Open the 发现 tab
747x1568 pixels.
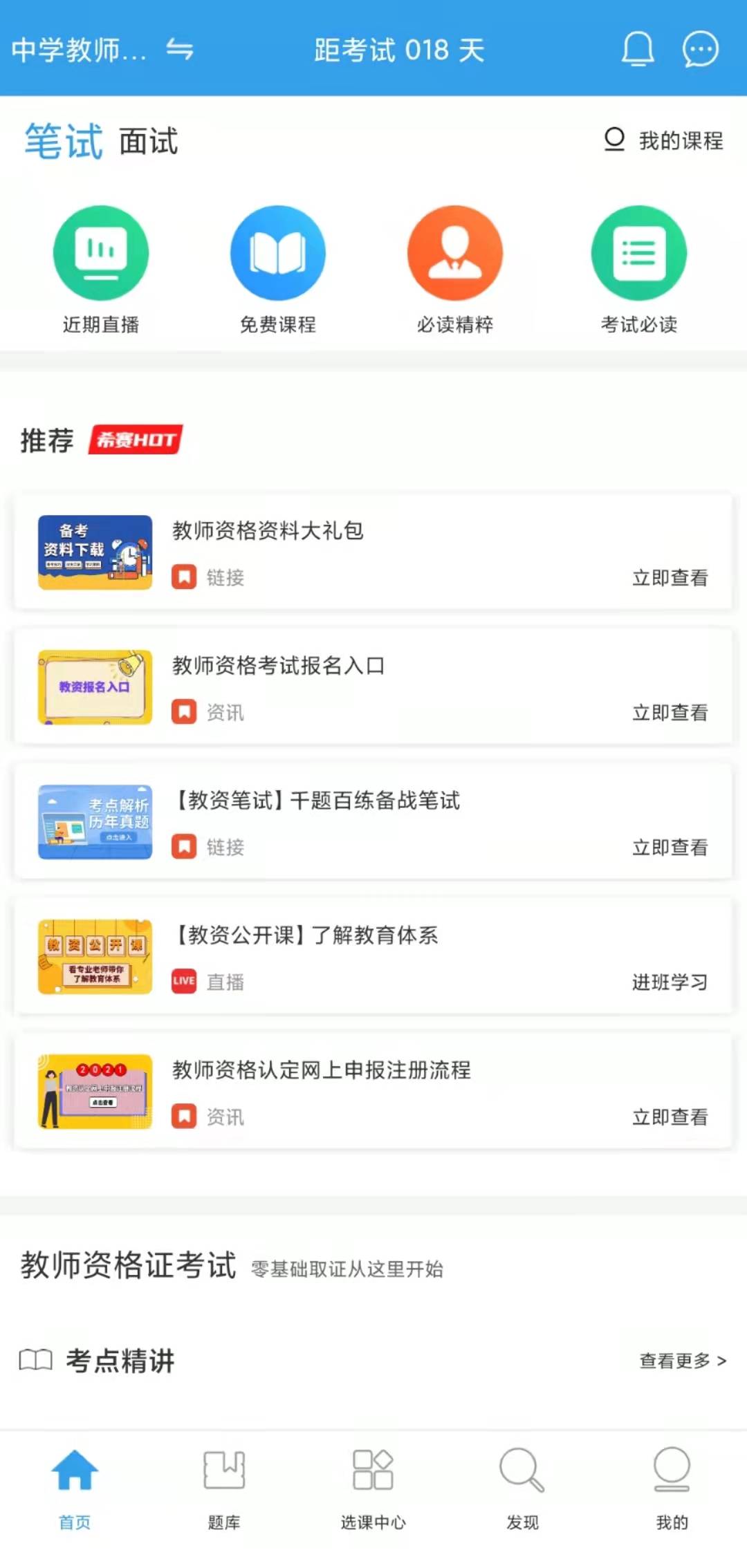[x=522, y=1486]
